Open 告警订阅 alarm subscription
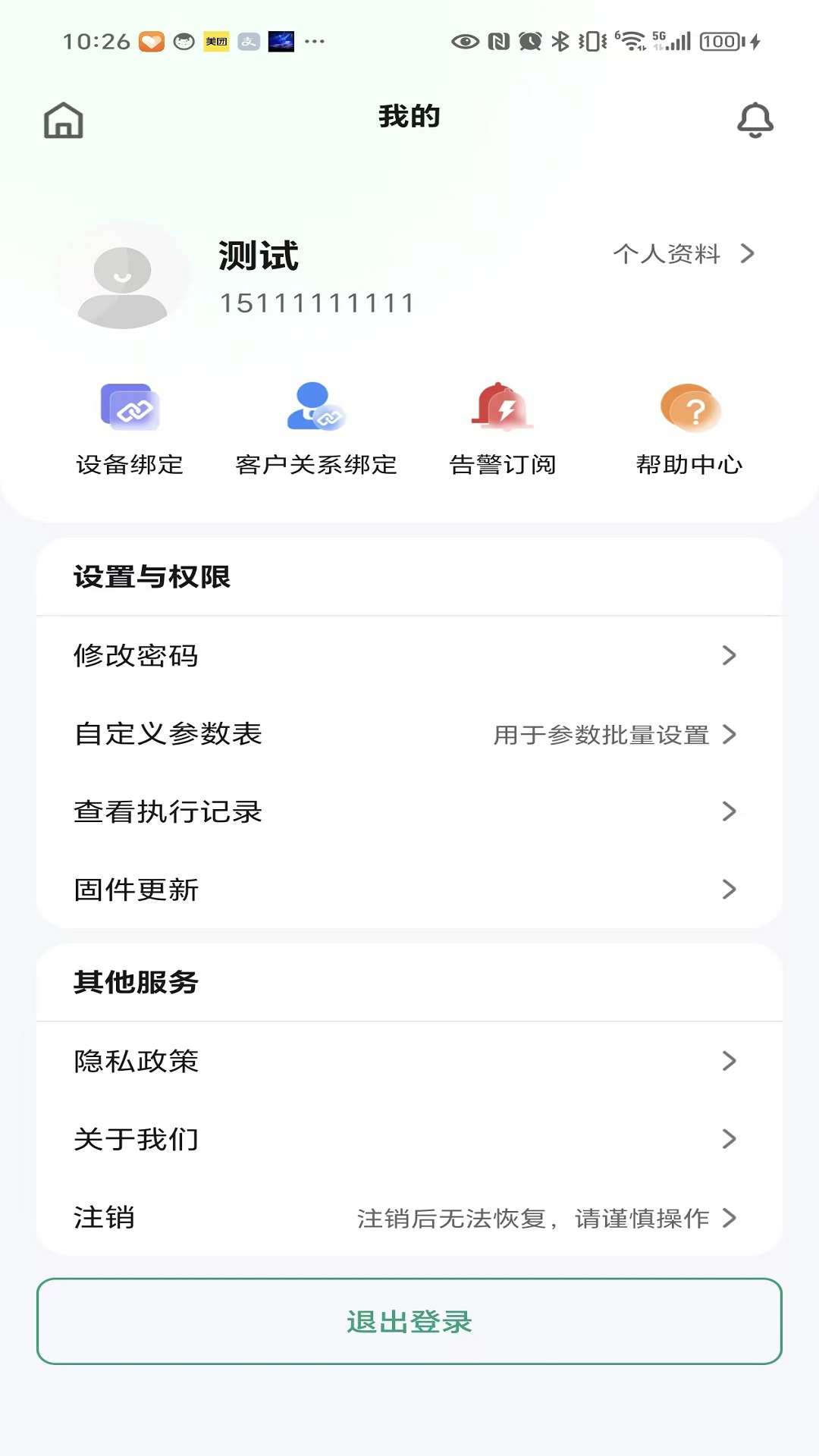The height and width of the screenshot is (1456, 819). pyautogui.click(x=502, y=425)
